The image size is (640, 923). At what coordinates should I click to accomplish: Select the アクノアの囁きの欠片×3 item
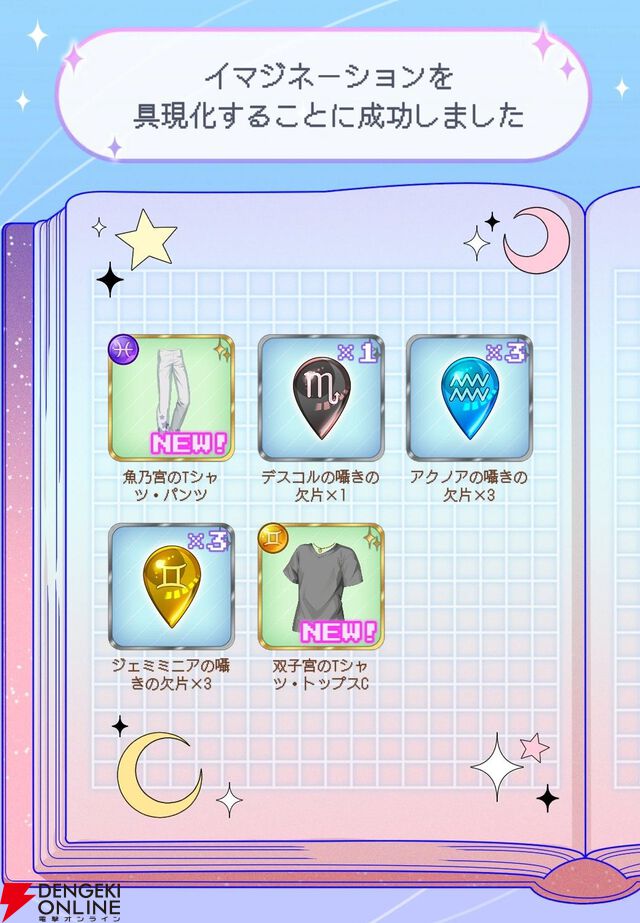tap(468, 397)
